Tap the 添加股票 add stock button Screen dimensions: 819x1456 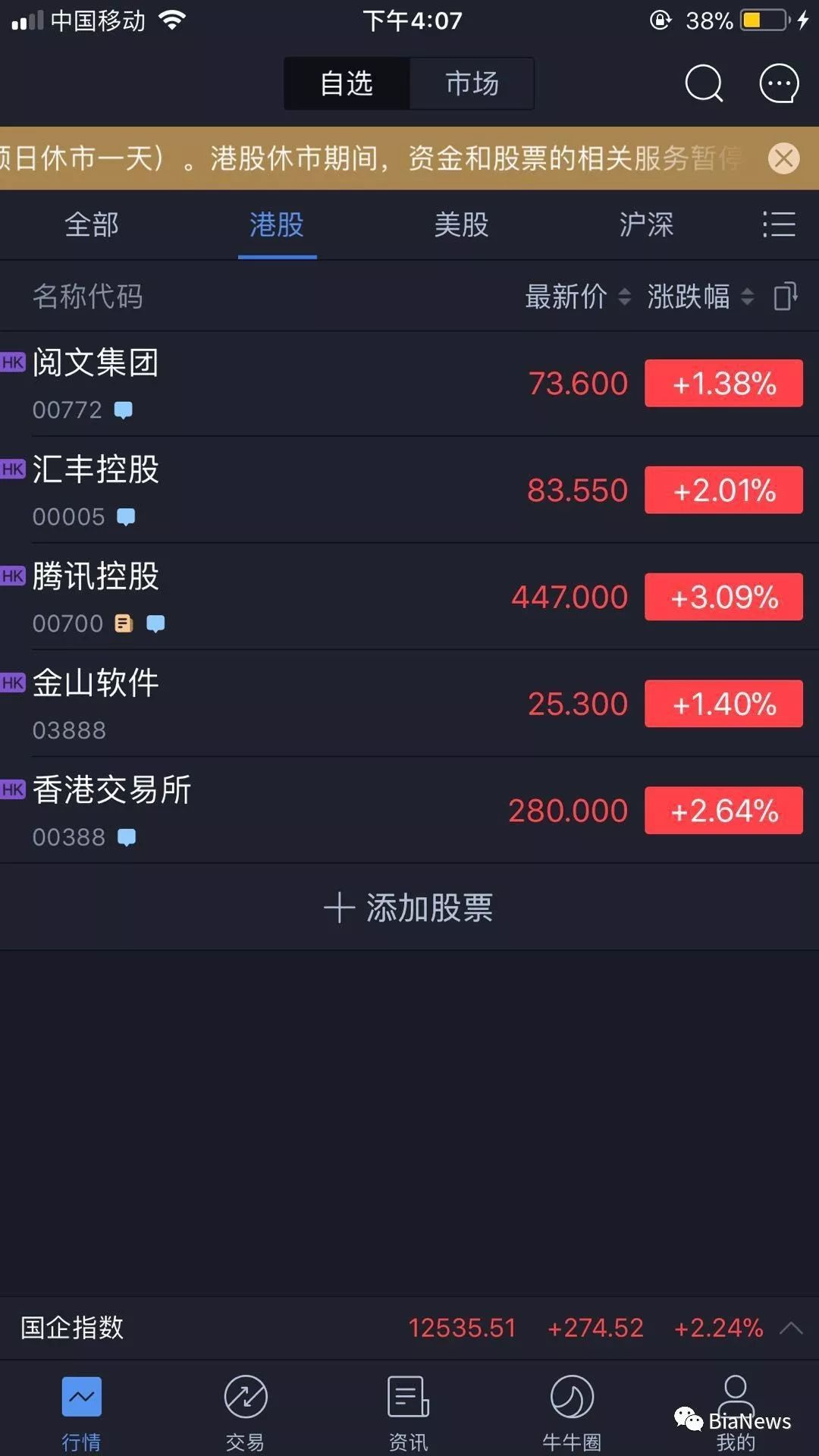click(x=409, y=907)
